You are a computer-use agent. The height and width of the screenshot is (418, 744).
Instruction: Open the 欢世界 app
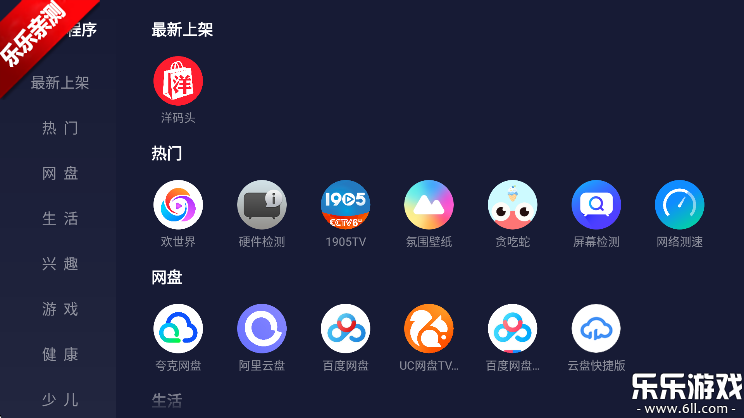(178, 205)
